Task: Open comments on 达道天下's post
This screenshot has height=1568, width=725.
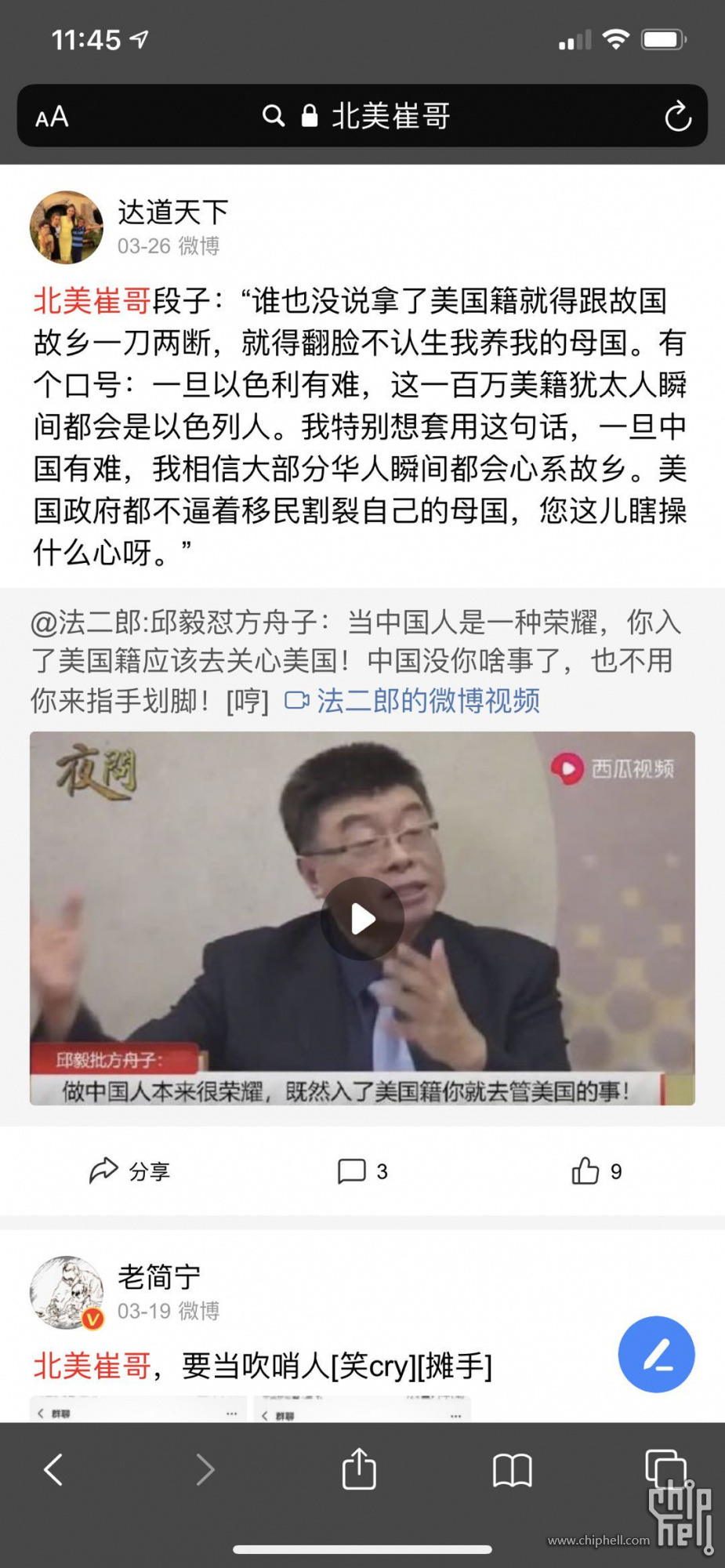Action: (362, 1171)
